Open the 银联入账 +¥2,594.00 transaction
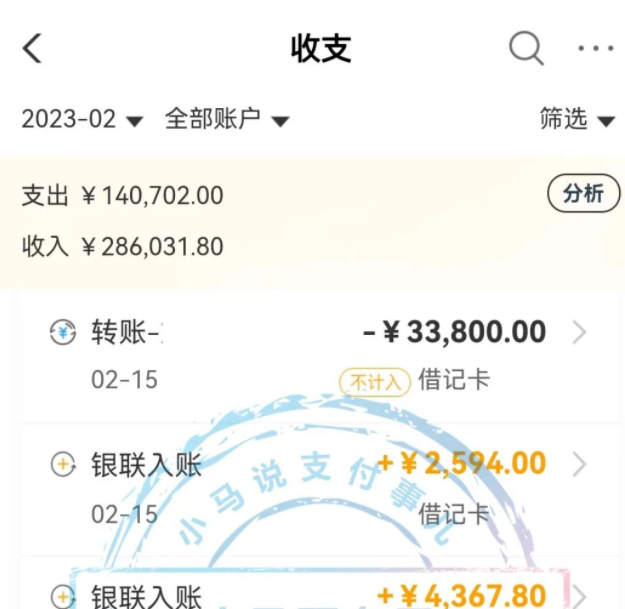This screenshot has width=625, height=609. [320, 487]
